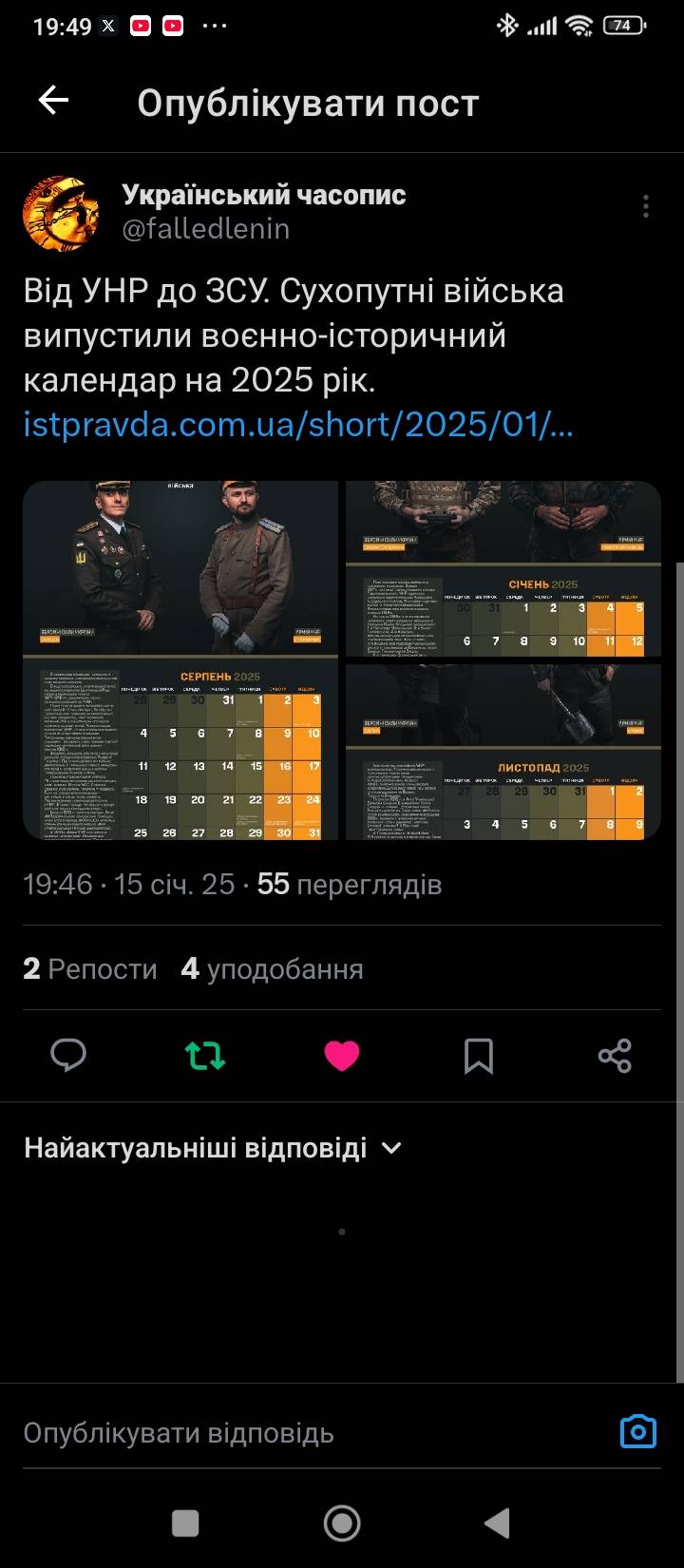Screen dimensions: 684x1568
Task: Focus the Опублікувати відповідь reply field
Action: click(x=285, y=1432)
